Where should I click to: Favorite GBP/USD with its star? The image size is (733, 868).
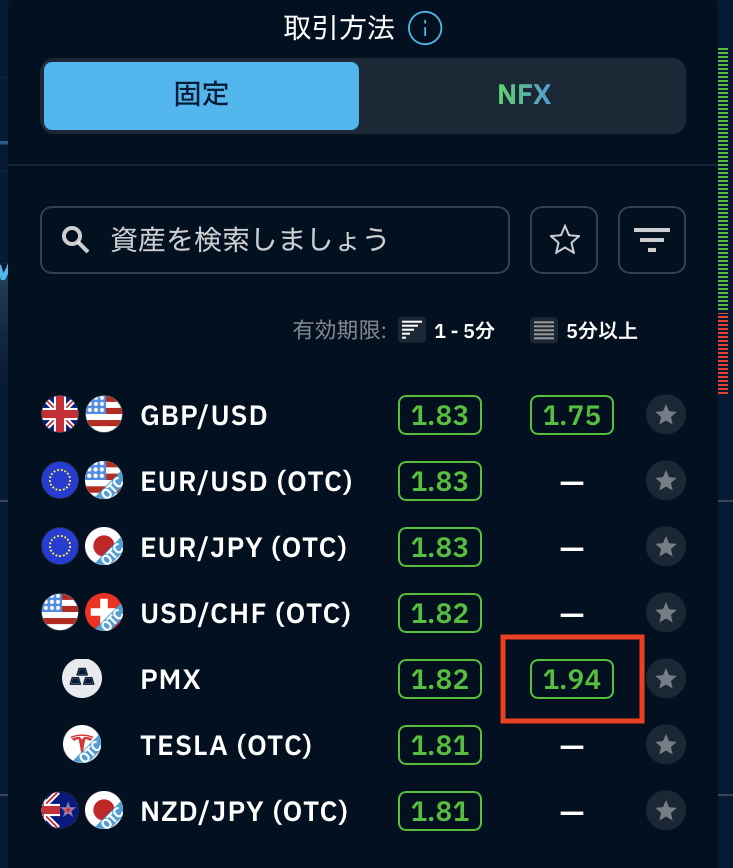(x=665, y=415)
